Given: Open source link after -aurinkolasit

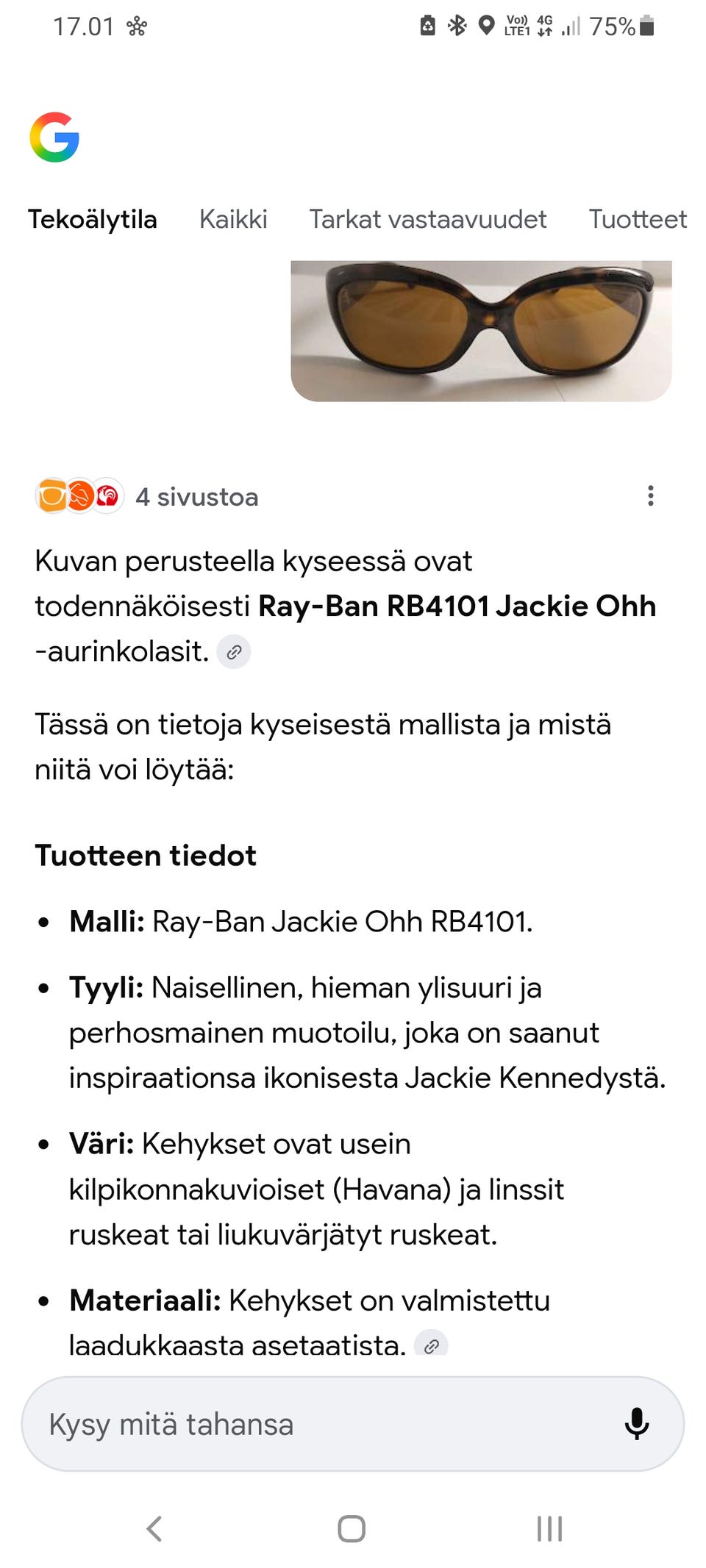Looking at the screenshot, I should point(234,652).
